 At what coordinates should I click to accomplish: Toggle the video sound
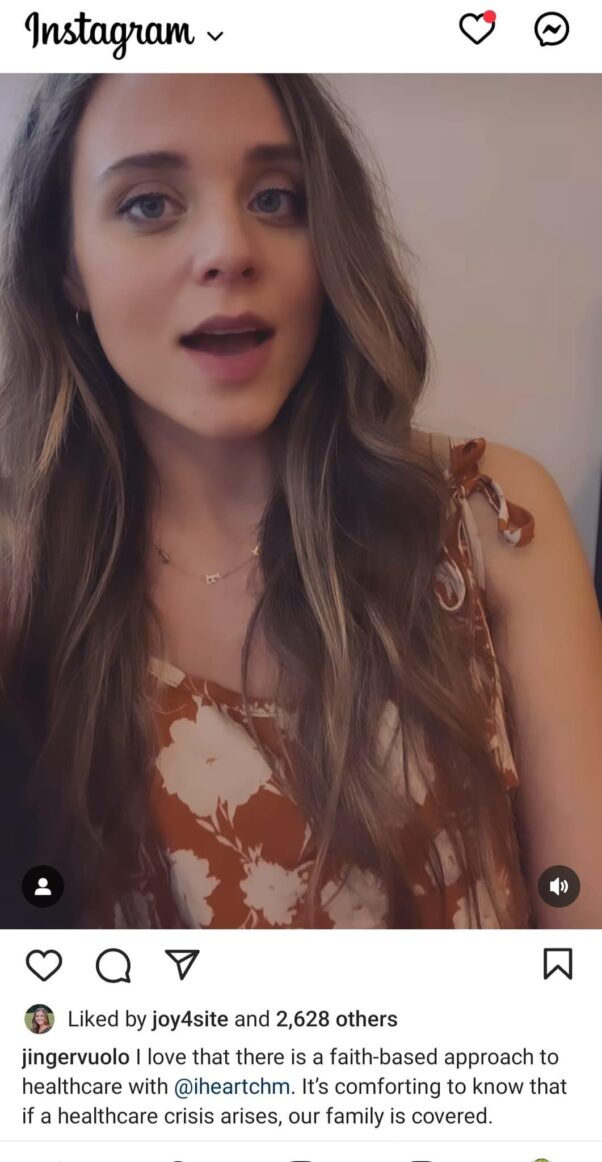pyautogui.click(x=558, y=886)
